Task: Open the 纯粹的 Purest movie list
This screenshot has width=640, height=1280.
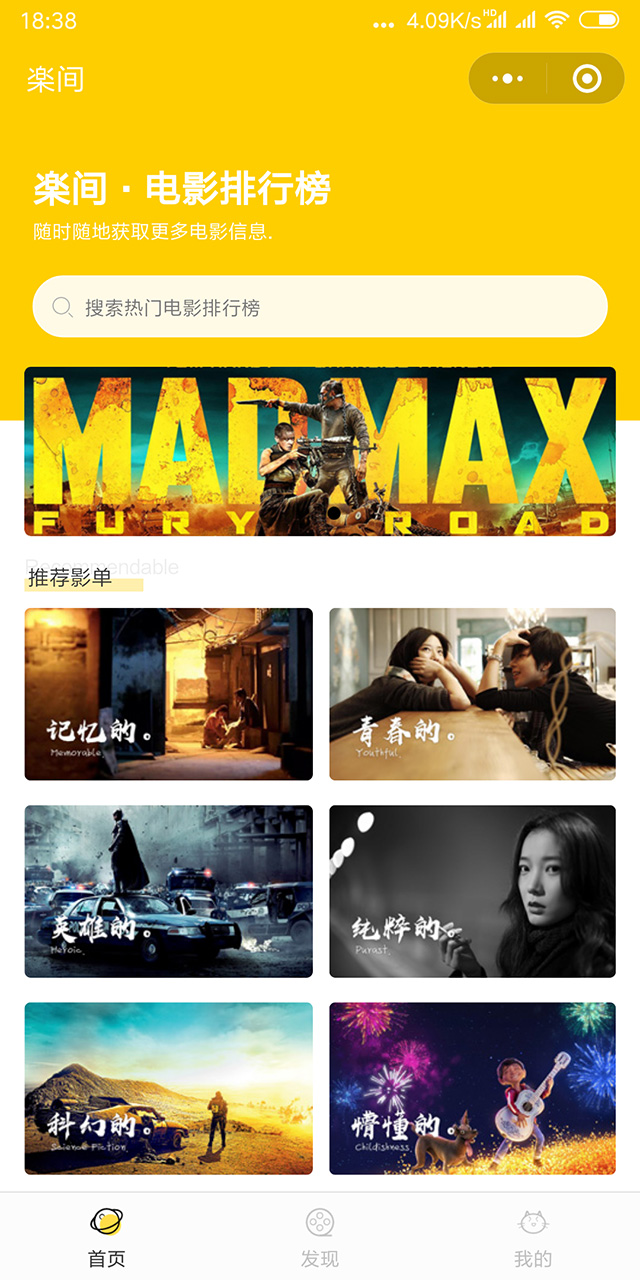Action: click(x=472, y=891)
